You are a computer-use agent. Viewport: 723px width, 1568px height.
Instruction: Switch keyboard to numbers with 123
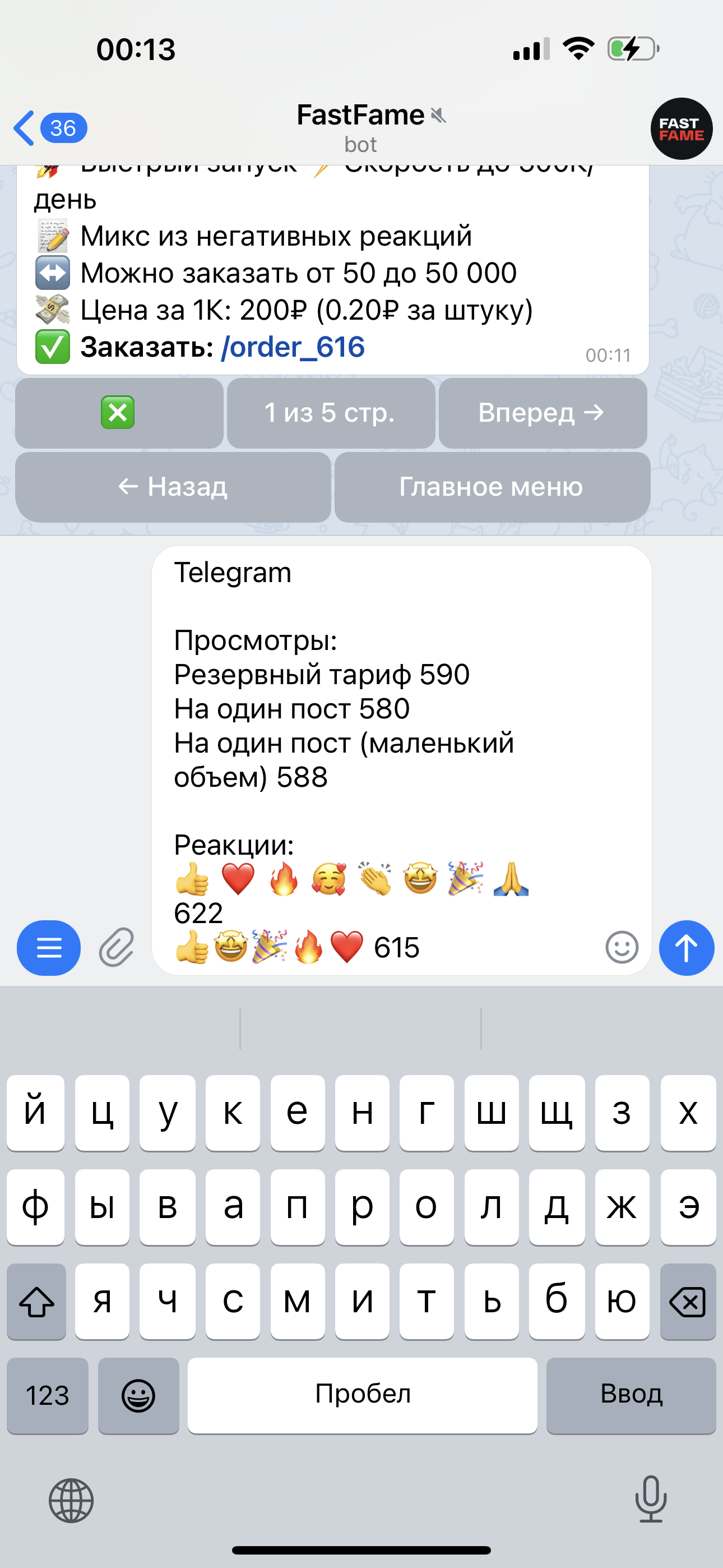48,1395
